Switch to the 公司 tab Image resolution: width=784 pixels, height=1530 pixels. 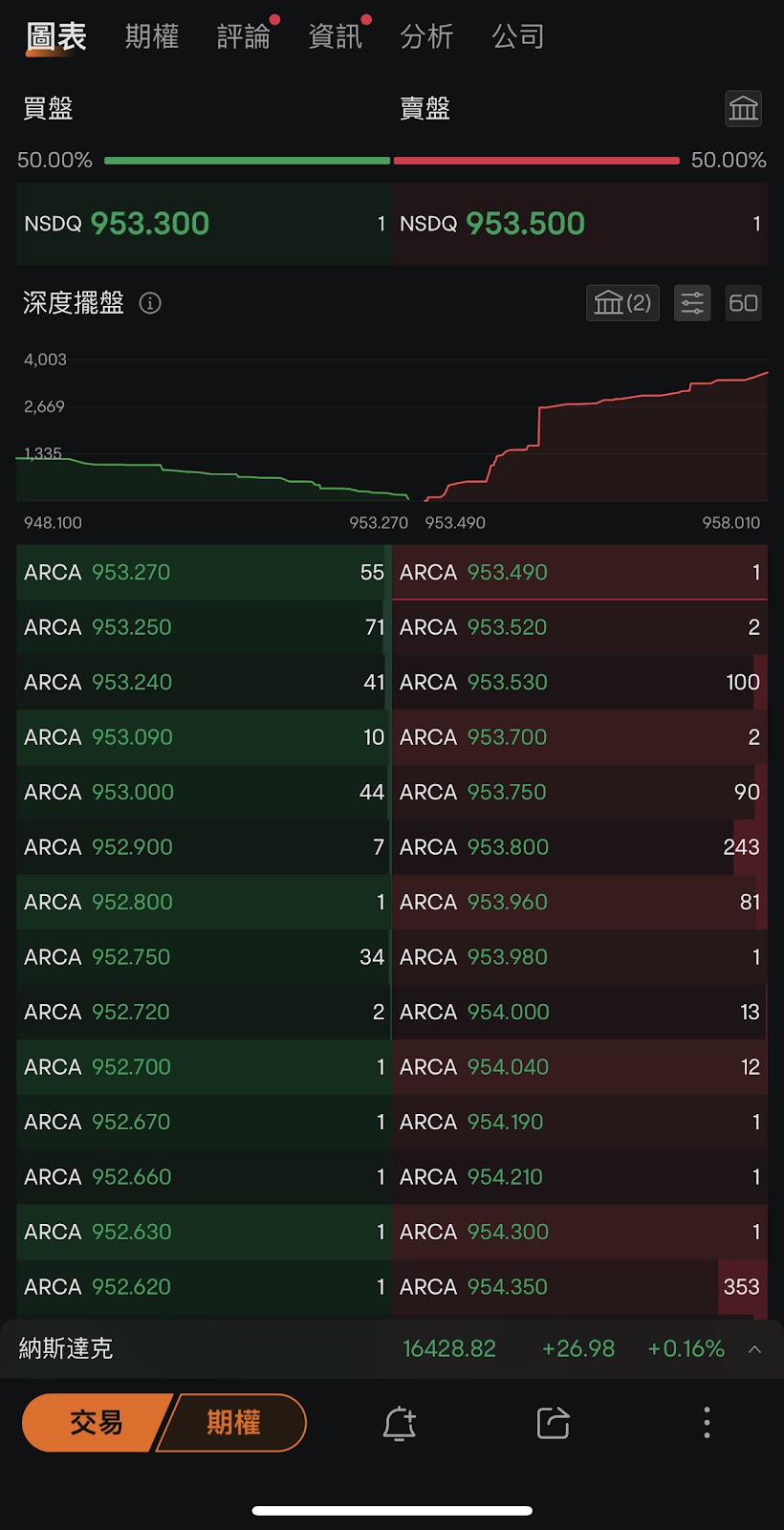[518, 36]
